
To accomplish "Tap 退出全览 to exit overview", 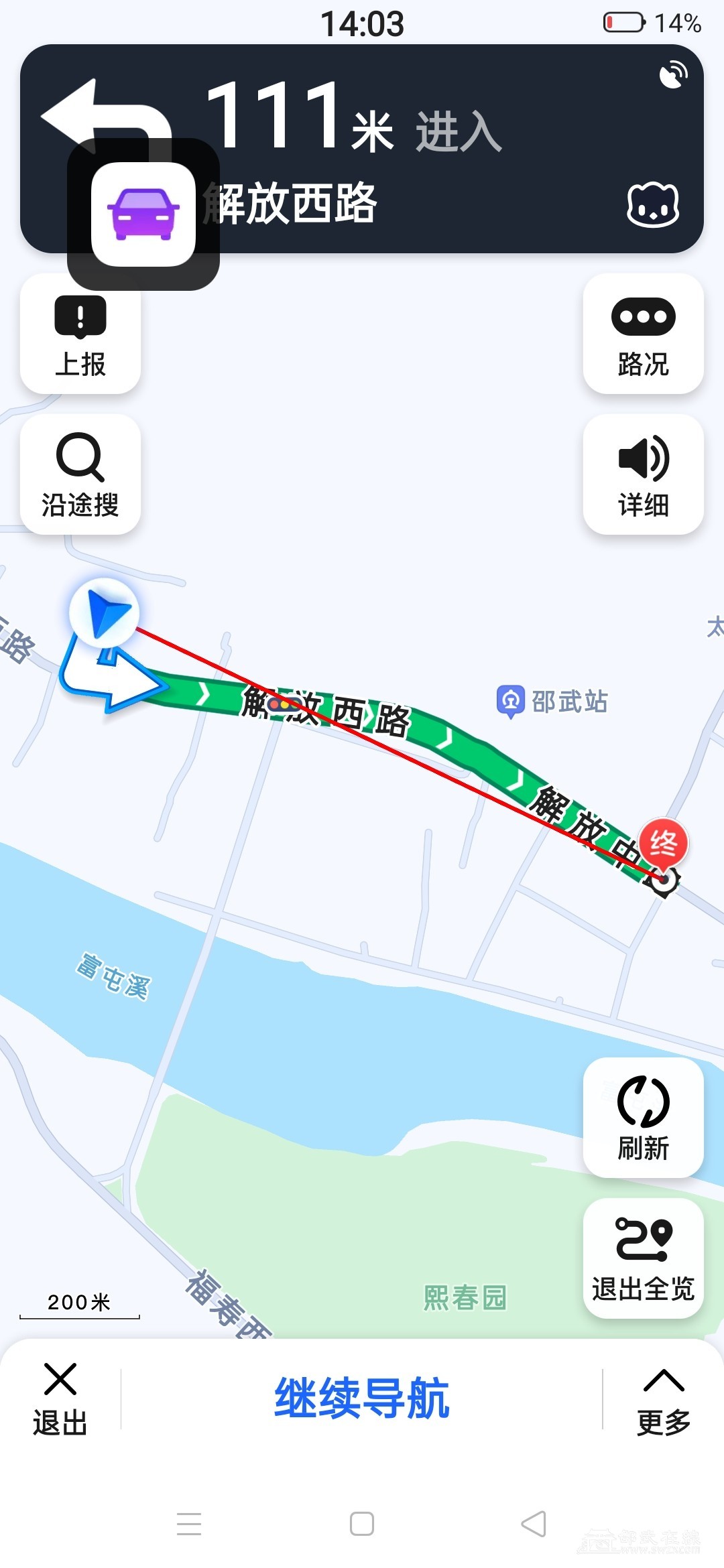I will pyautogui.click(x=643, y=1258).
